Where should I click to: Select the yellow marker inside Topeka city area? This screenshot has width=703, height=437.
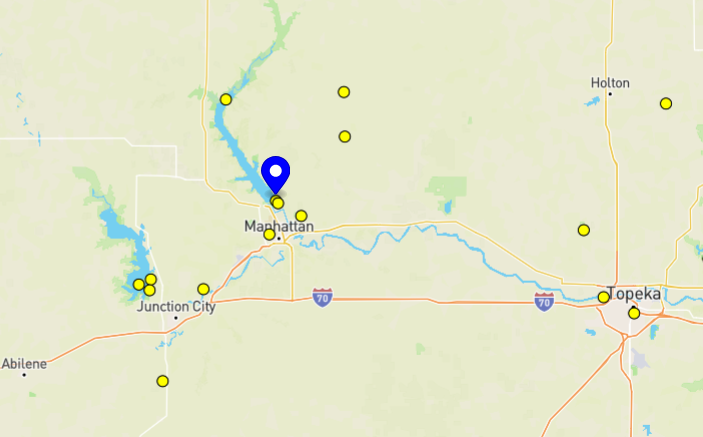(634, 314)
